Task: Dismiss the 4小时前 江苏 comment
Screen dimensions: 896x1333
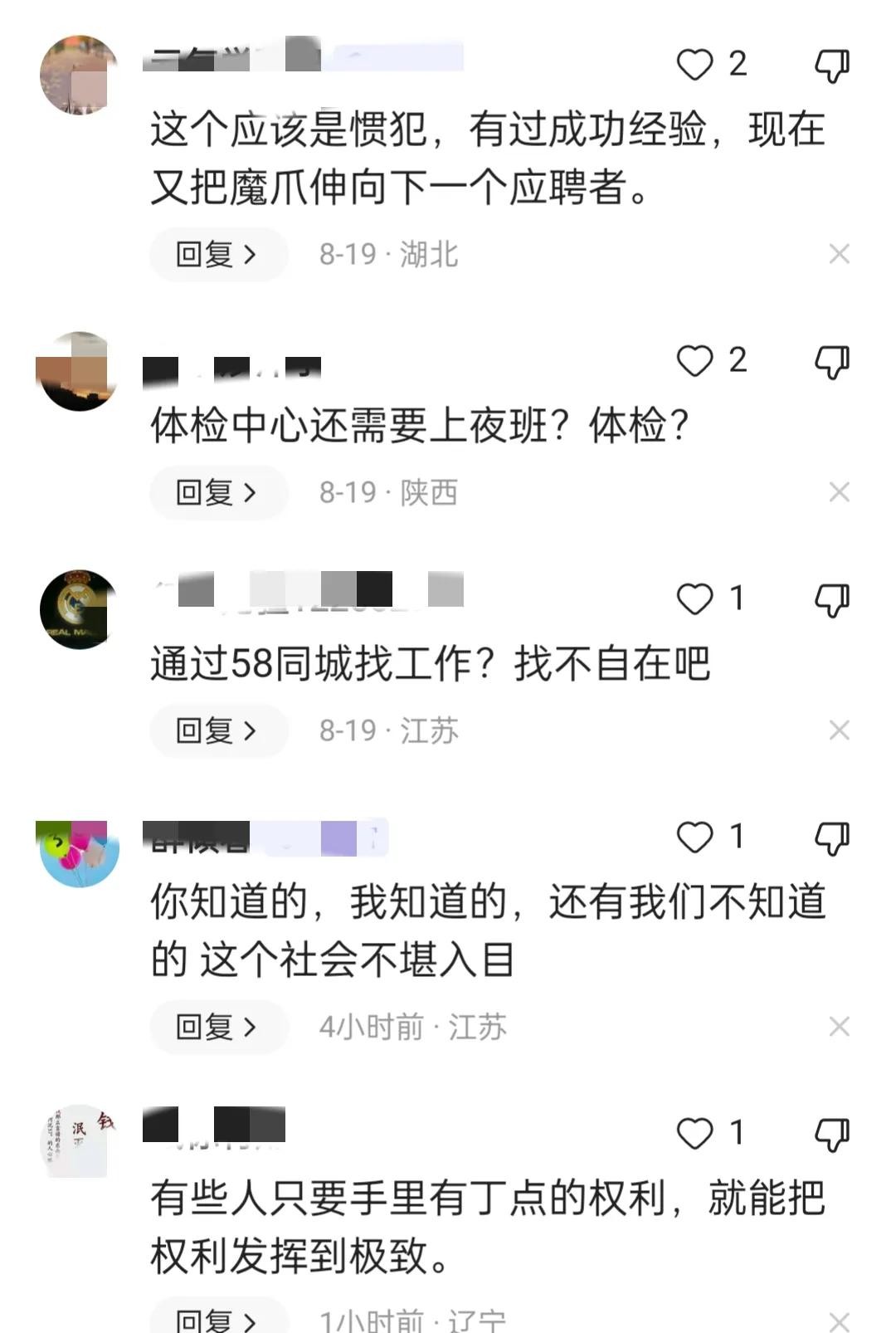Action: 839,1027
